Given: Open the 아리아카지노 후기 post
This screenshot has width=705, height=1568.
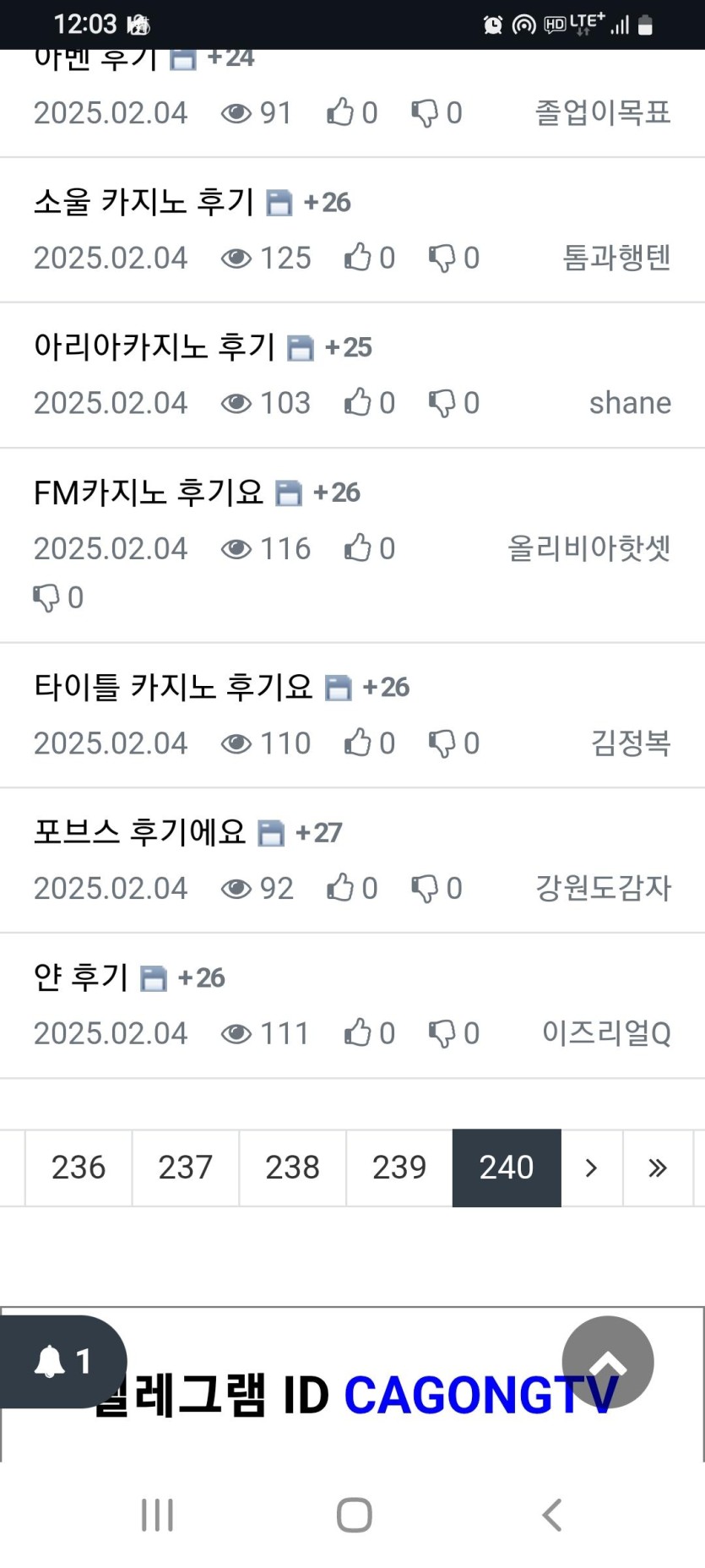Looking at the screenshot, I should point(155,347).
